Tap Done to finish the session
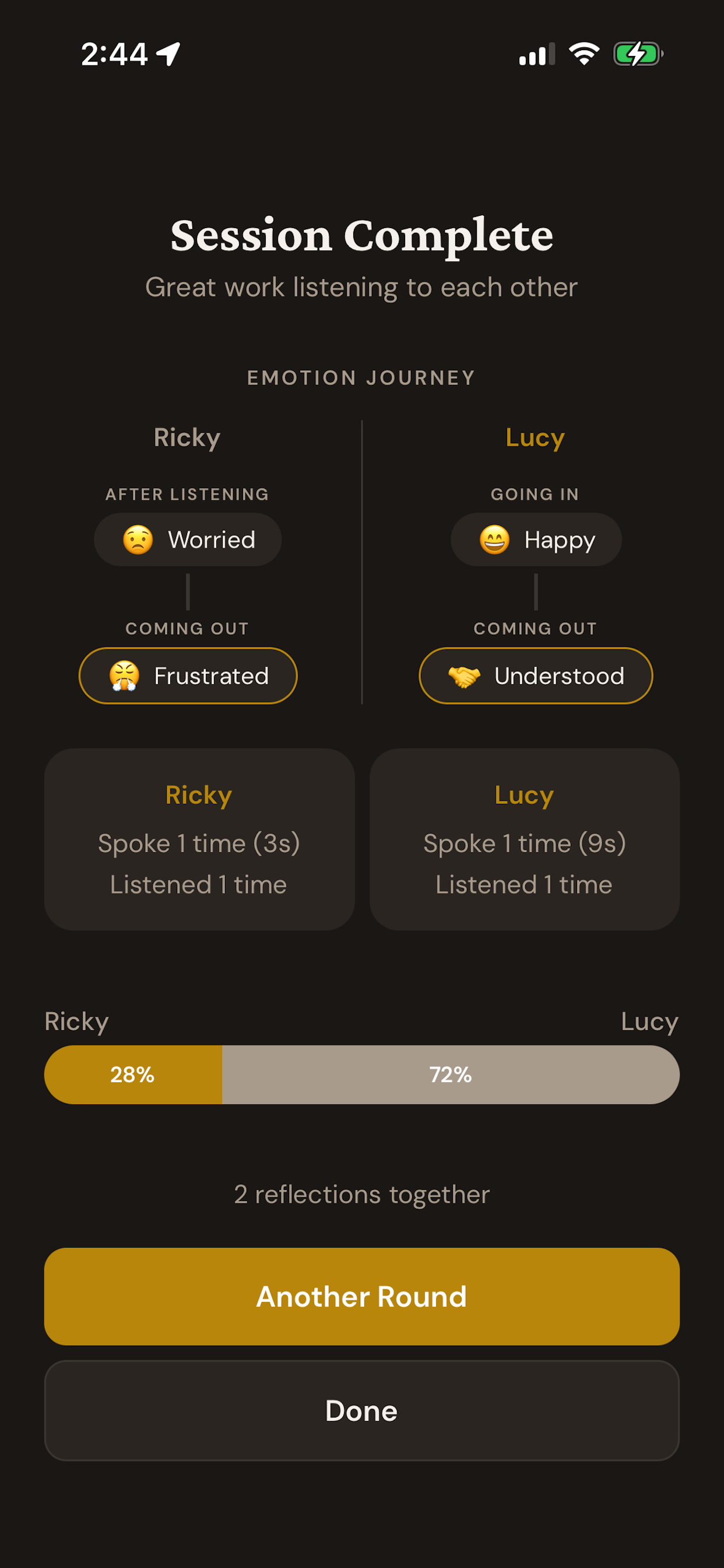The image size is (724, 1568). pos(361,1410)
